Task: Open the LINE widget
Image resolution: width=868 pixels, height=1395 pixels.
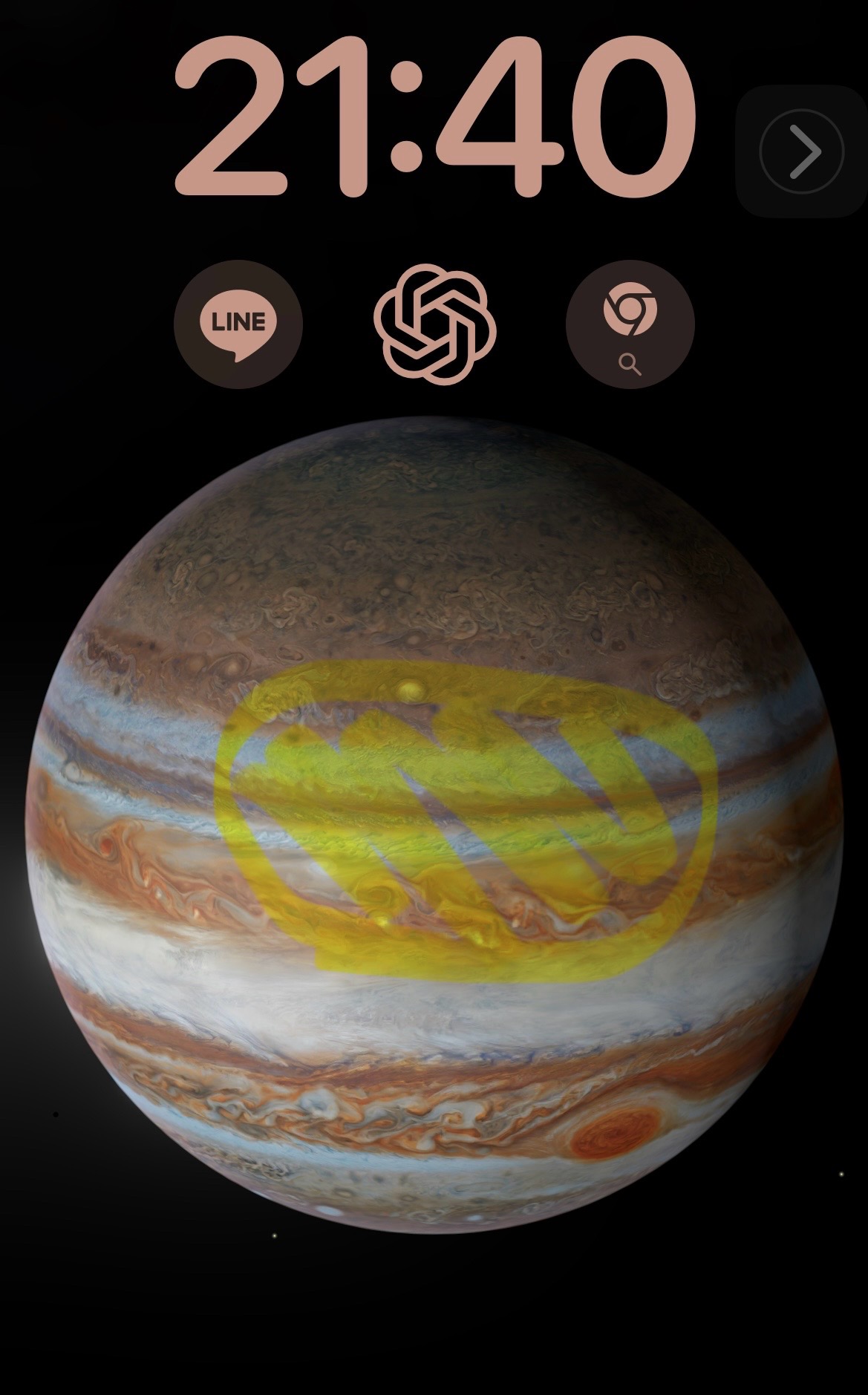Action: tap(238, 324)
